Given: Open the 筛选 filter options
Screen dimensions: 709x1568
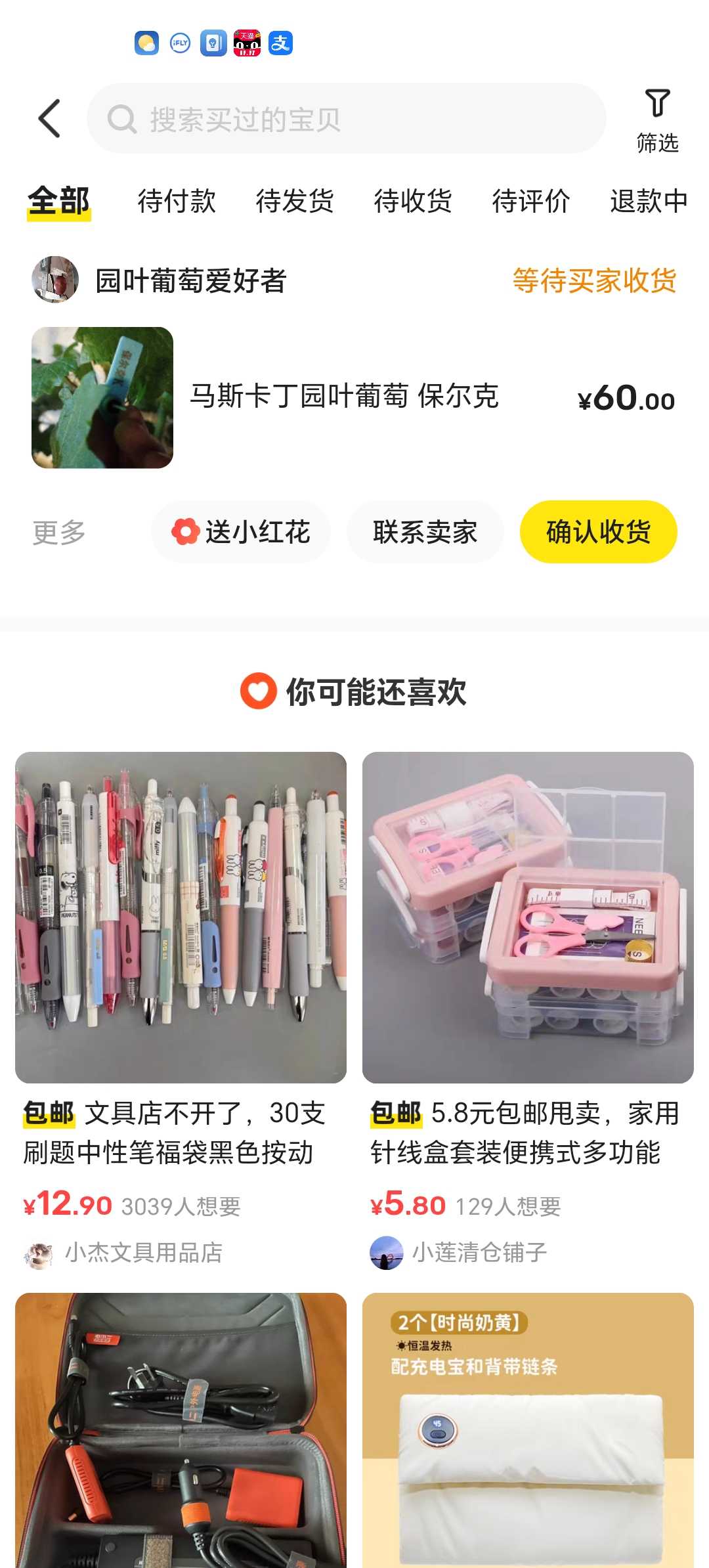Looking at the screenshot, I should pos(657,120).
